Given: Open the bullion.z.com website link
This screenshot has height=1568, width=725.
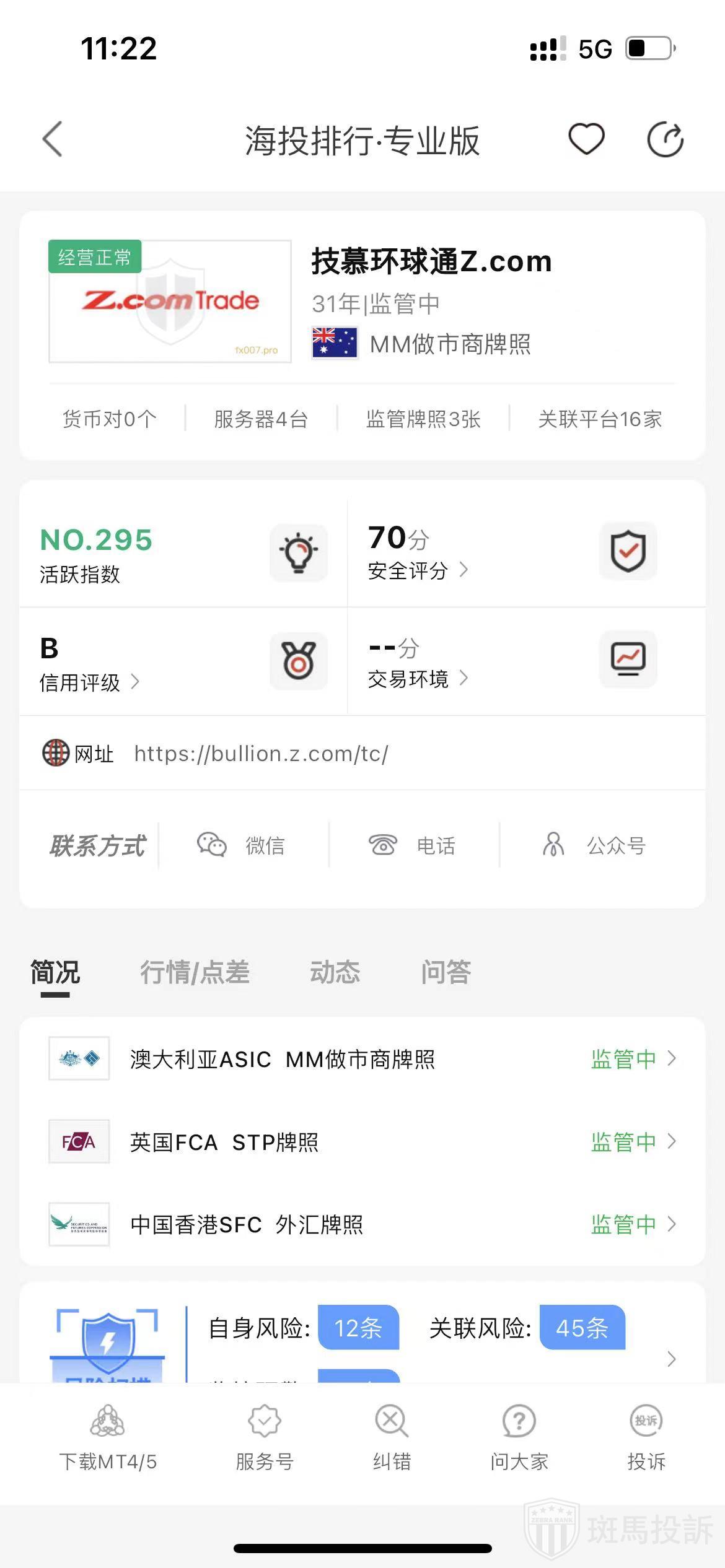Looking at the screenshot, I should click(x=261, y=754).
